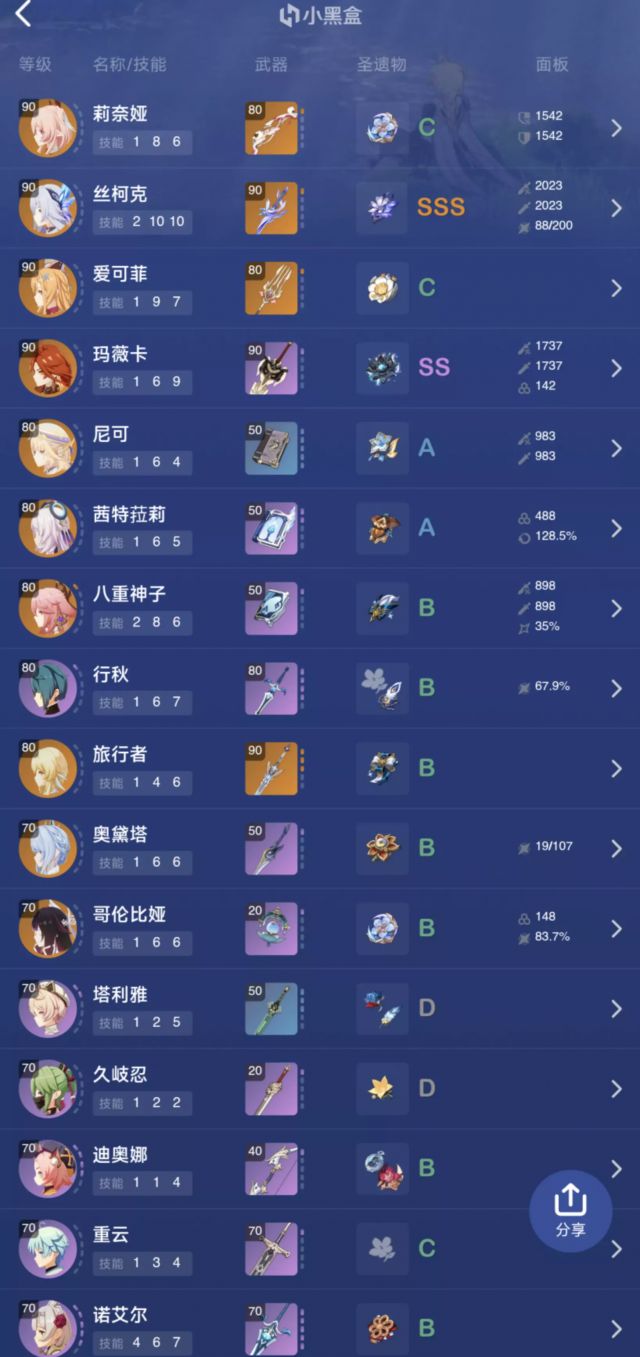Open 莉奈娅 character details
The height and width of the screenshot is (1357, 640).
(x=320, y=128)
